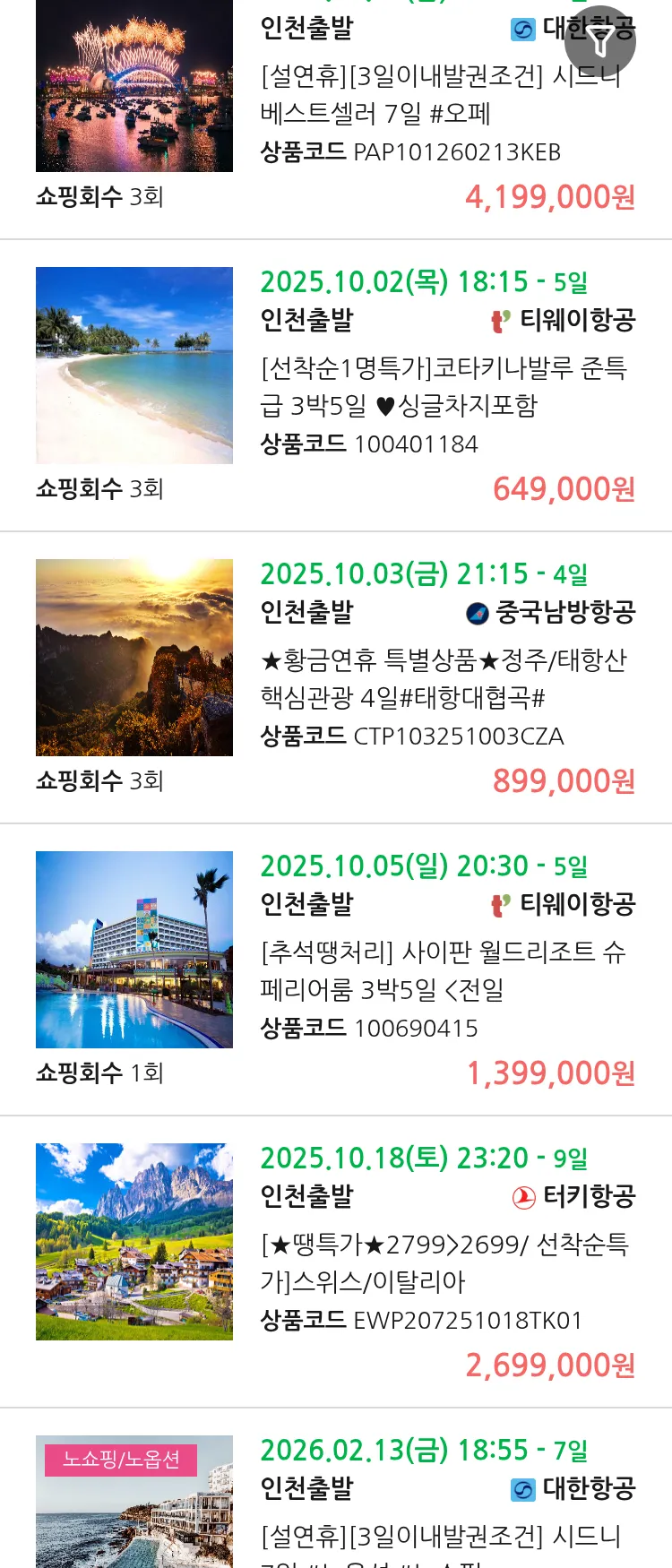Image resolution: width=672 pixels, height=1568 pixels.
Task: View the Kota Kinabalu 3박5일 package
Action: (x=443, y=386)
